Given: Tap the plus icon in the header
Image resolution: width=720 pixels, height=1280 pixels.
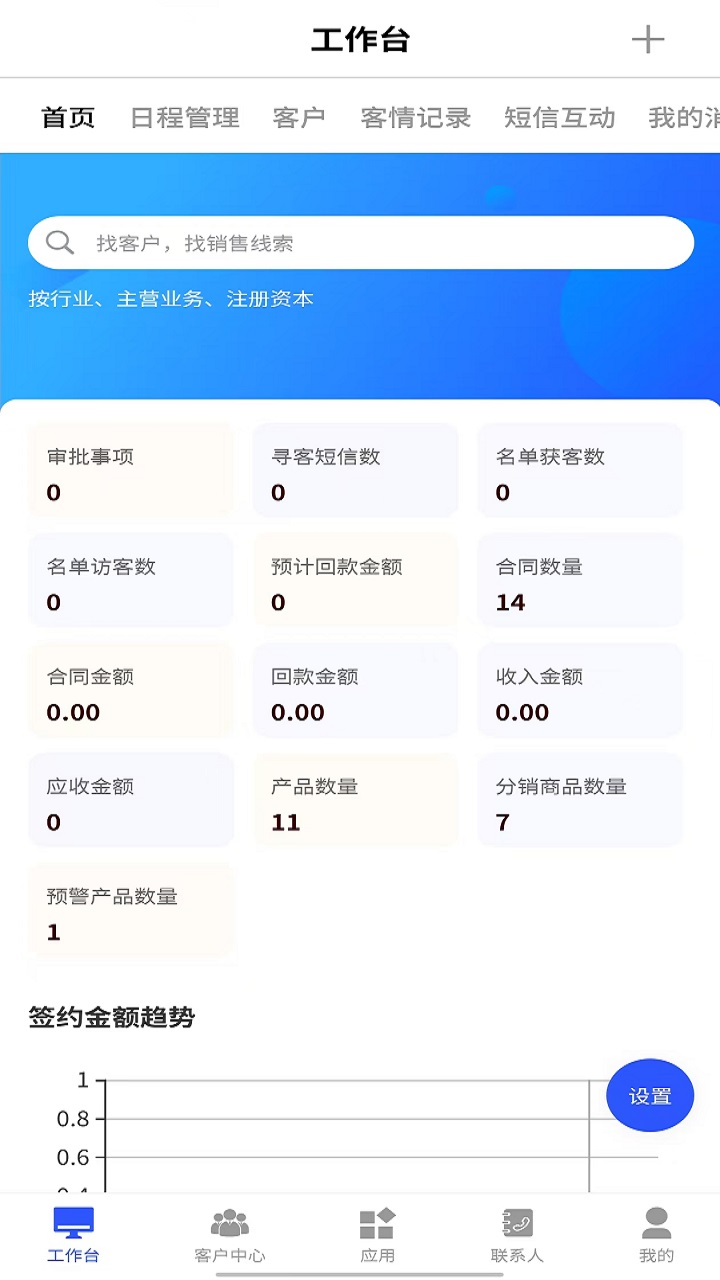Looking at the screenshot, I should click(648, 40).
